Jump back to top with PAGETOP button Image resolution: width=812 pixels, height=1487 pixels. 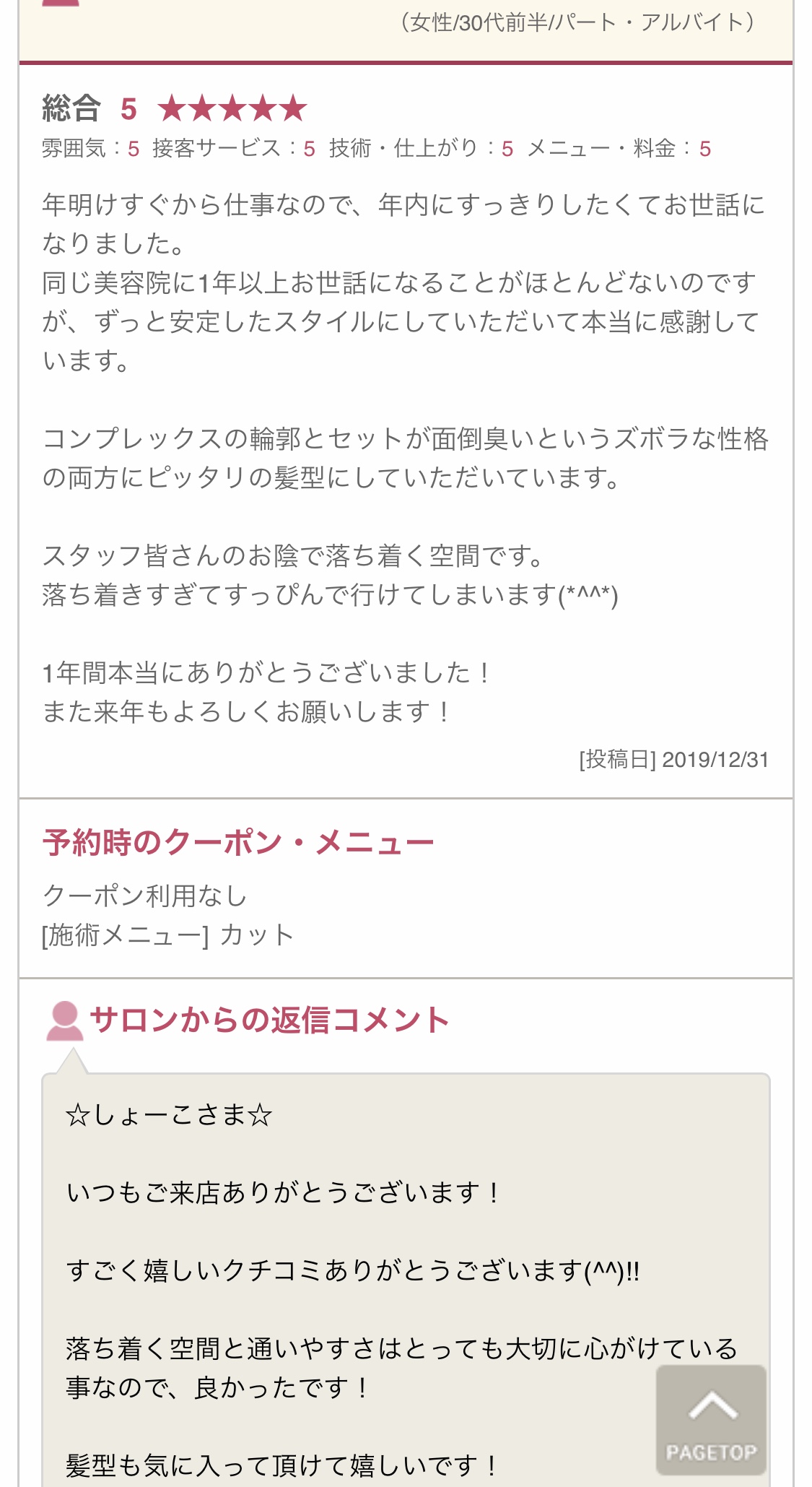(711, 1419)
